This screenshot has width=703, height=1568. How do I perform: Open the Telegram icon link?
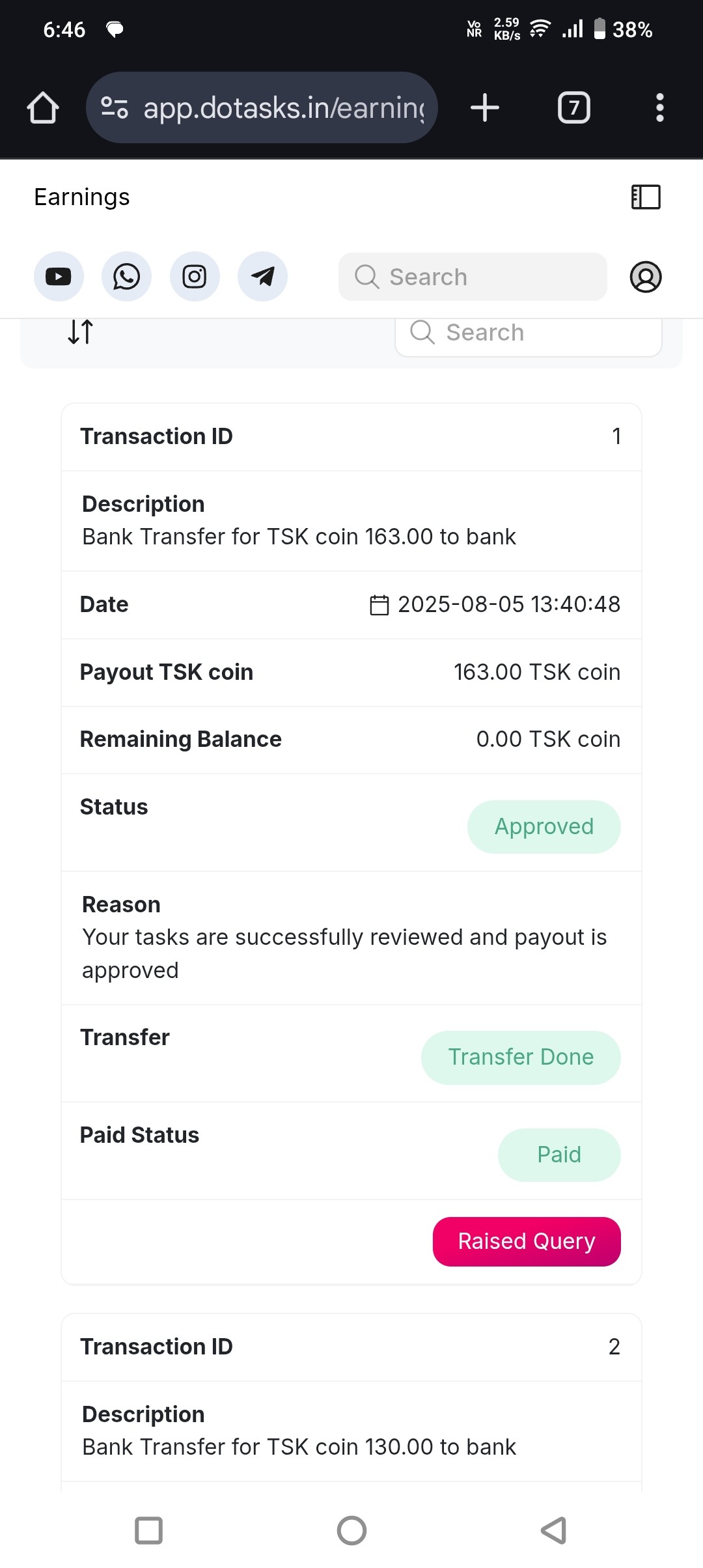(x=262, y=277)
